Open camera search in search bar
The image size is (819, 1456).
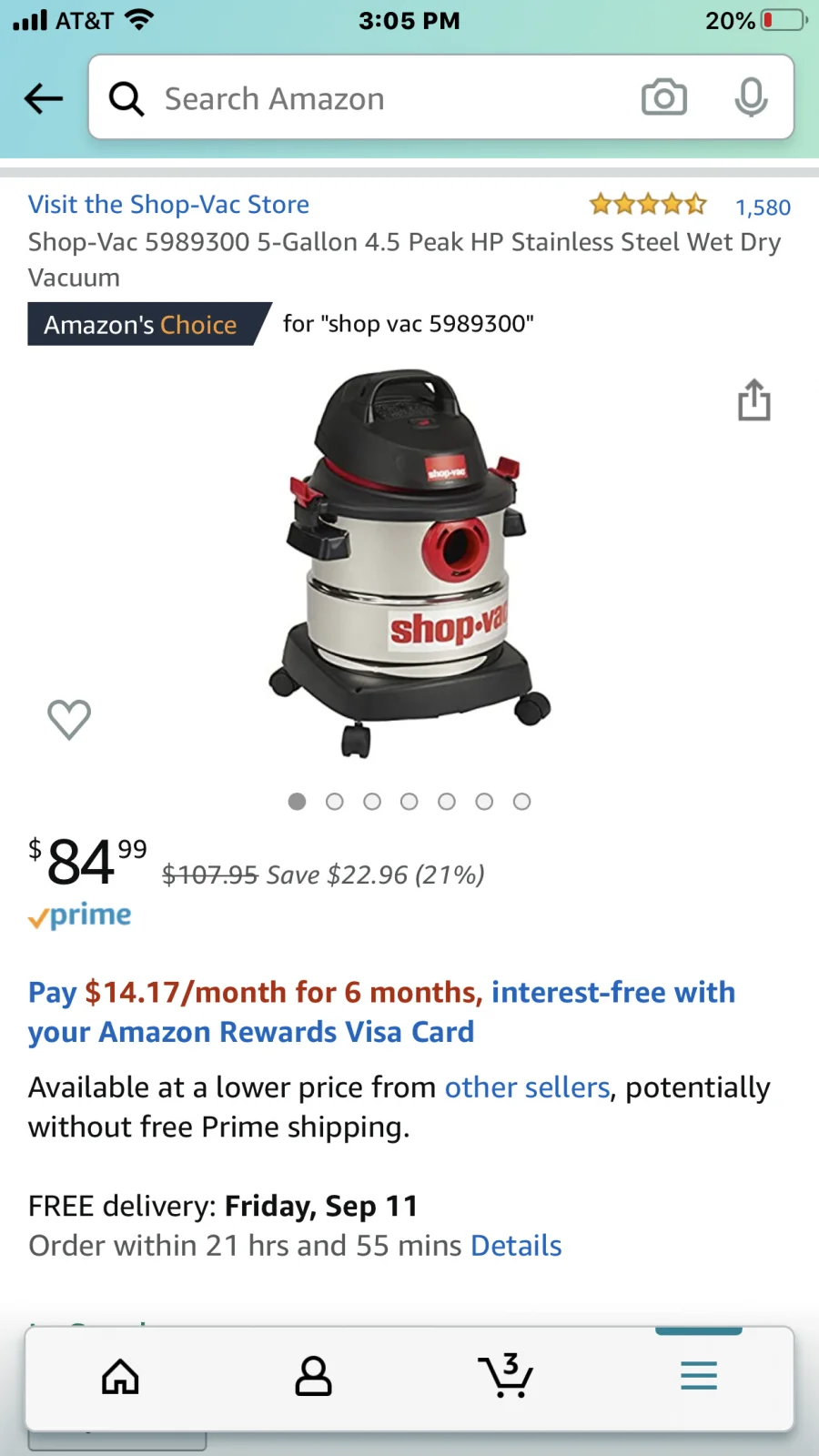pos(663,97)
